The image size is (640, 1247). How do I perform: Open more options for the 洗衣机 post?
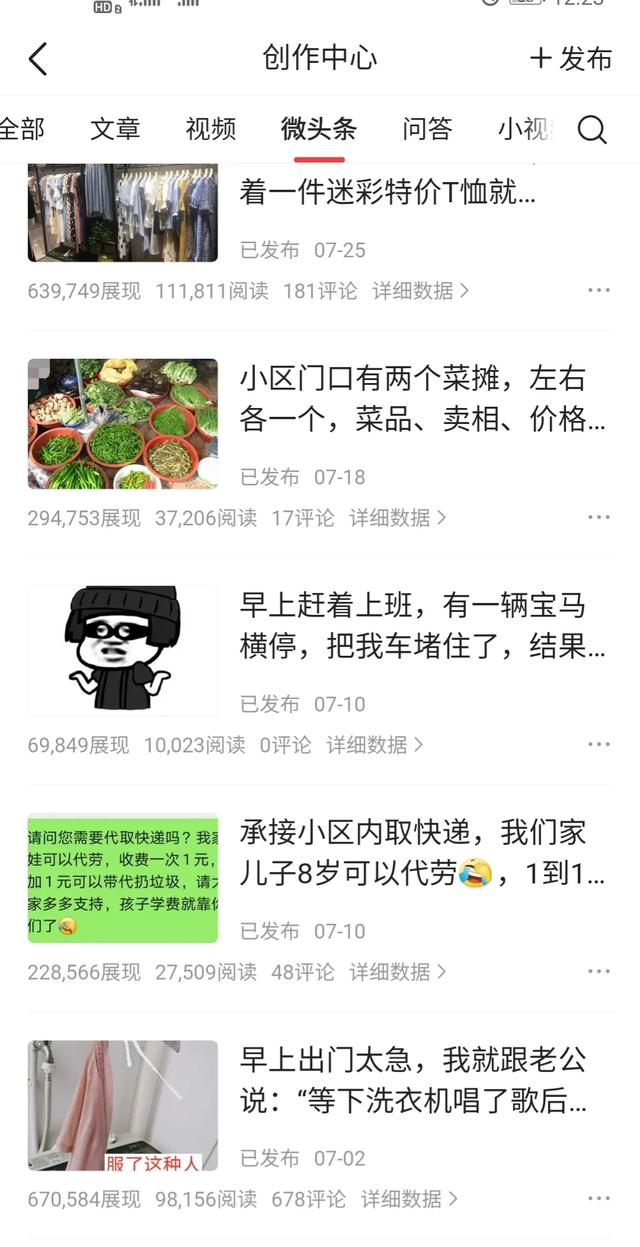click(x=599, y=1199)
